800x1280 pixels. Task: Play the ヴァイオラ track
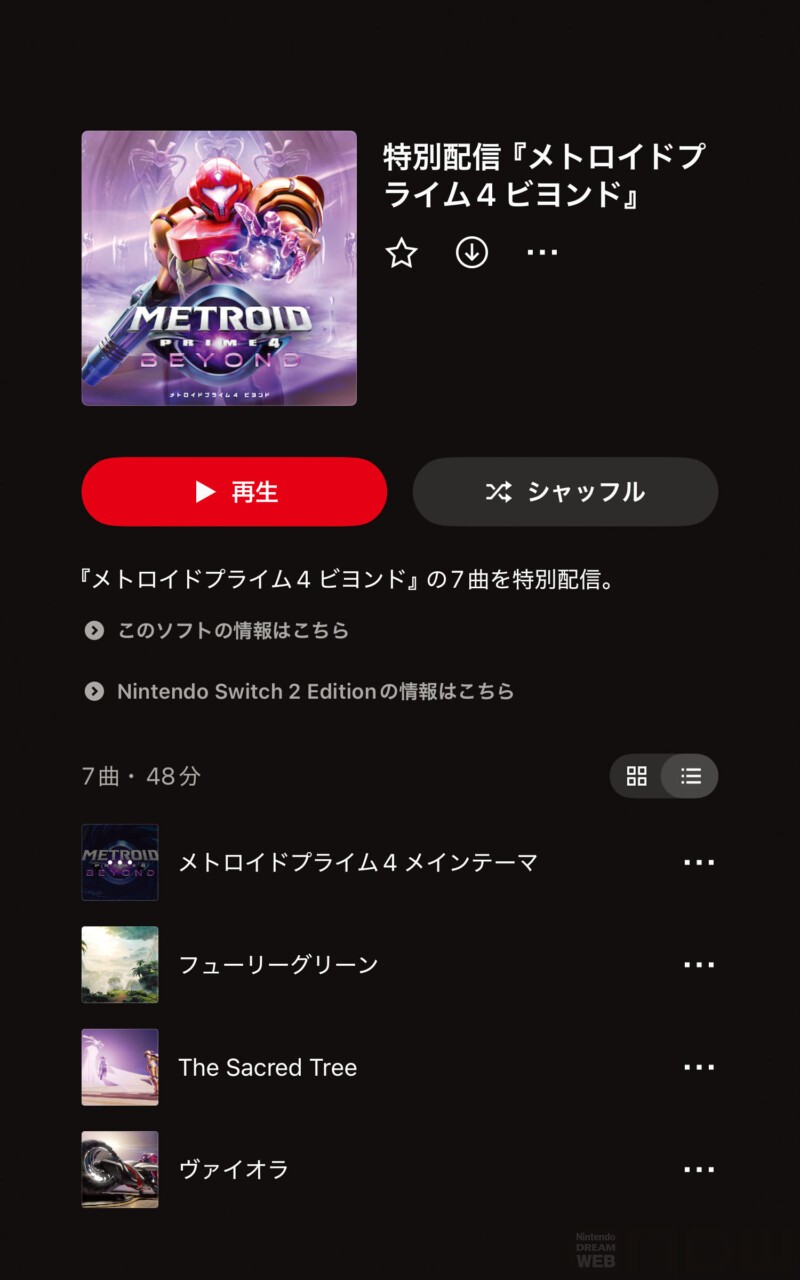pos(233,1170)
